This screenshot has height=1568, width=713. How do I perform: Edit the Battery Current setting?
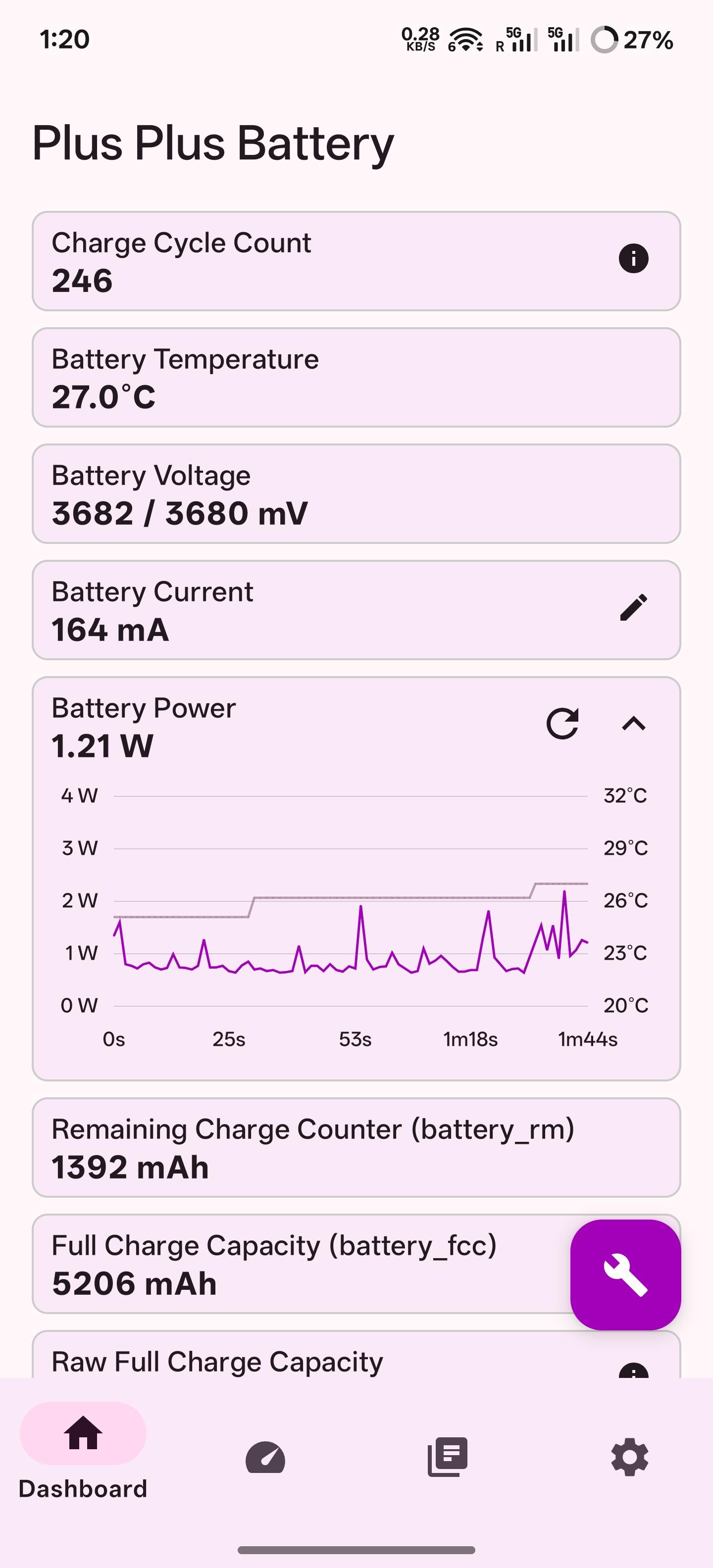[x=633, y=607]
